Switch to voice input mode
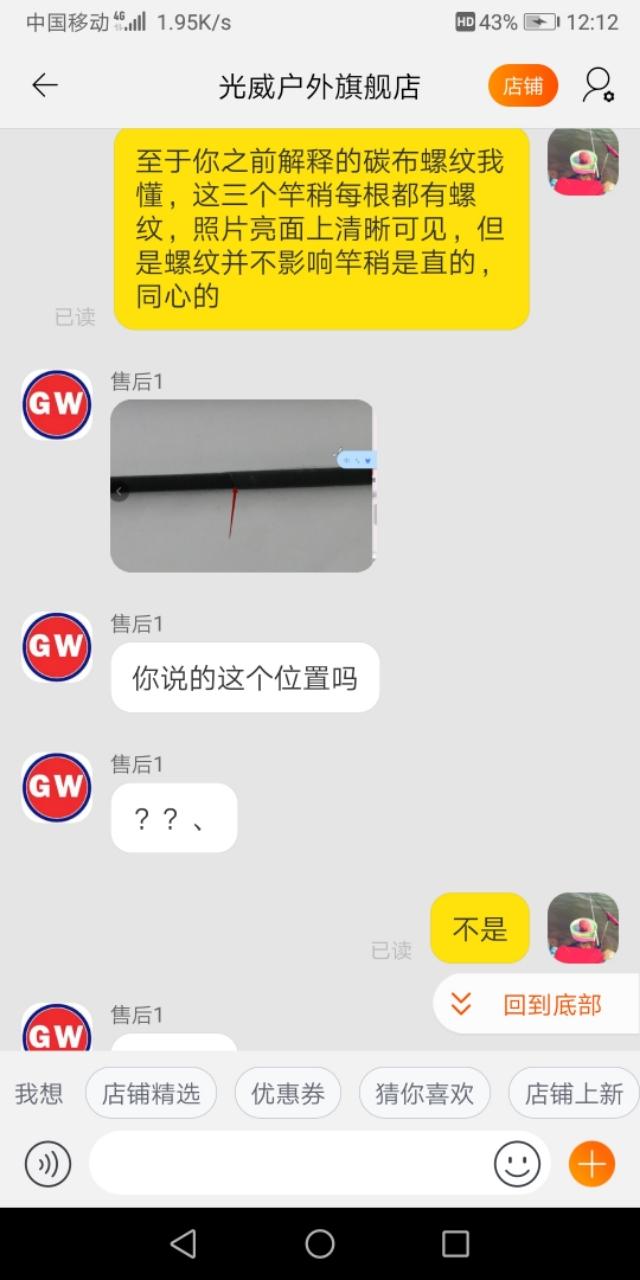Viewport: 640px width, 1280px height. [48, 1164]
